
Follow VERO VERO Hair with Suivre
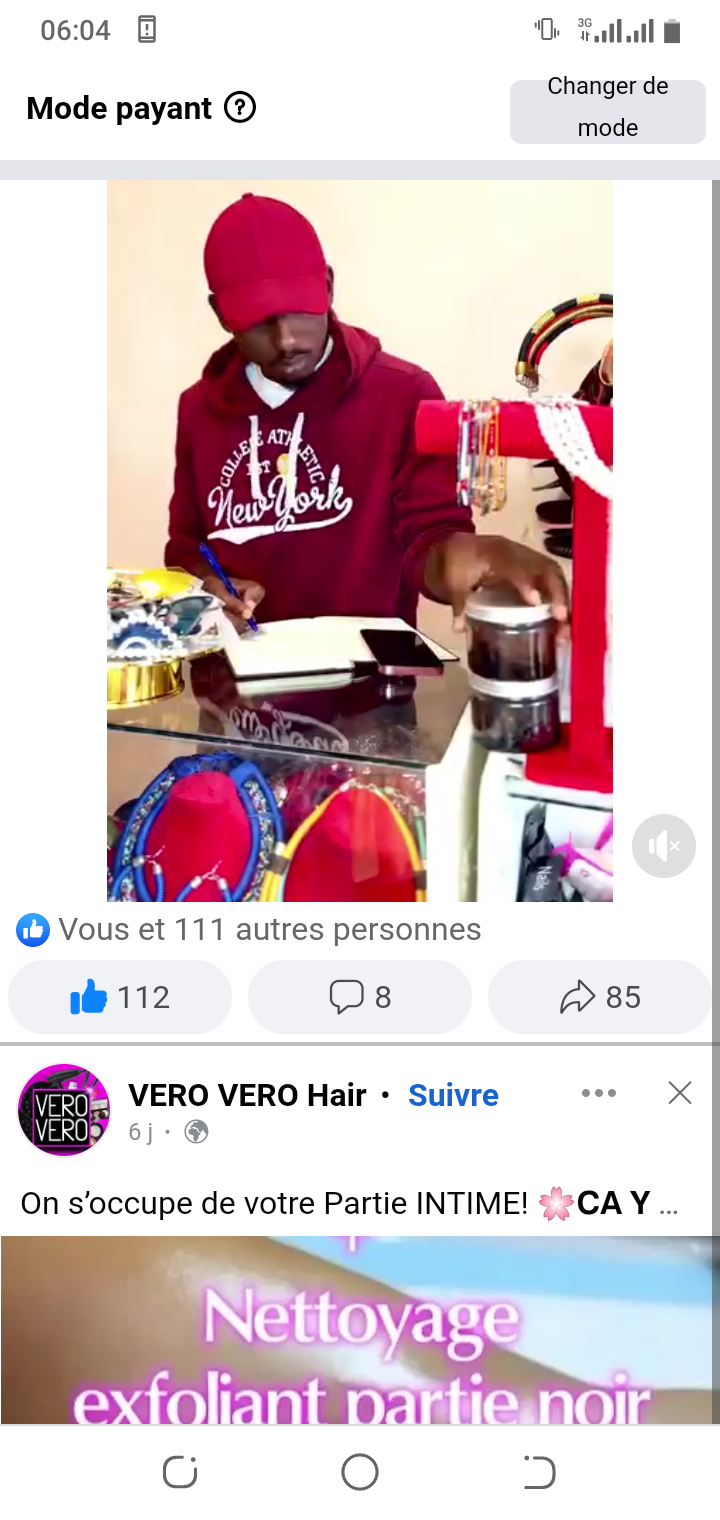pyautogui.click(x=453, y=1095)
